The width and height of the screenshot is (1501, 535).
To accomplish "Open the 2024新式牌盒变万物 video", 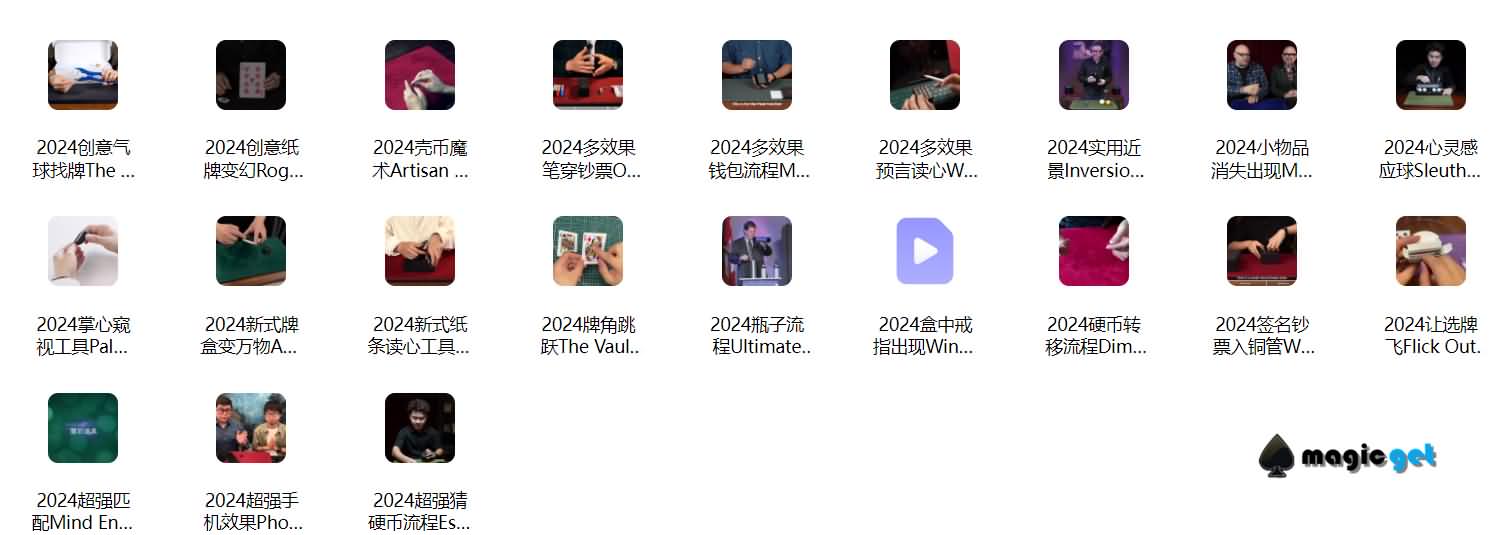I will tap(251, 251).
